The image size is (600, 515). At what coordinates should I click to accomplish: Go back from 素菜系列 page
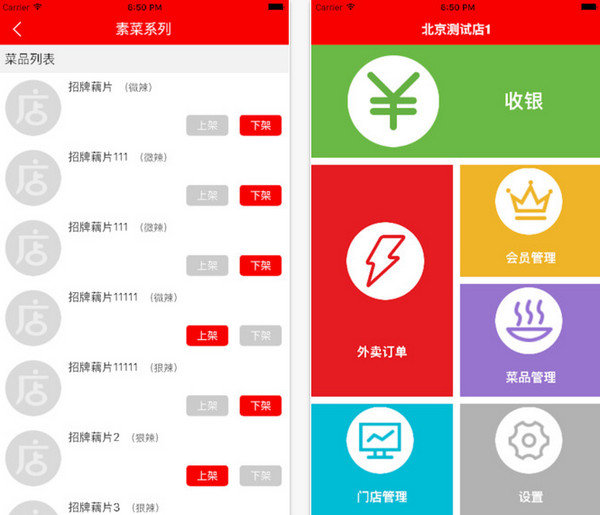point(17,29)
